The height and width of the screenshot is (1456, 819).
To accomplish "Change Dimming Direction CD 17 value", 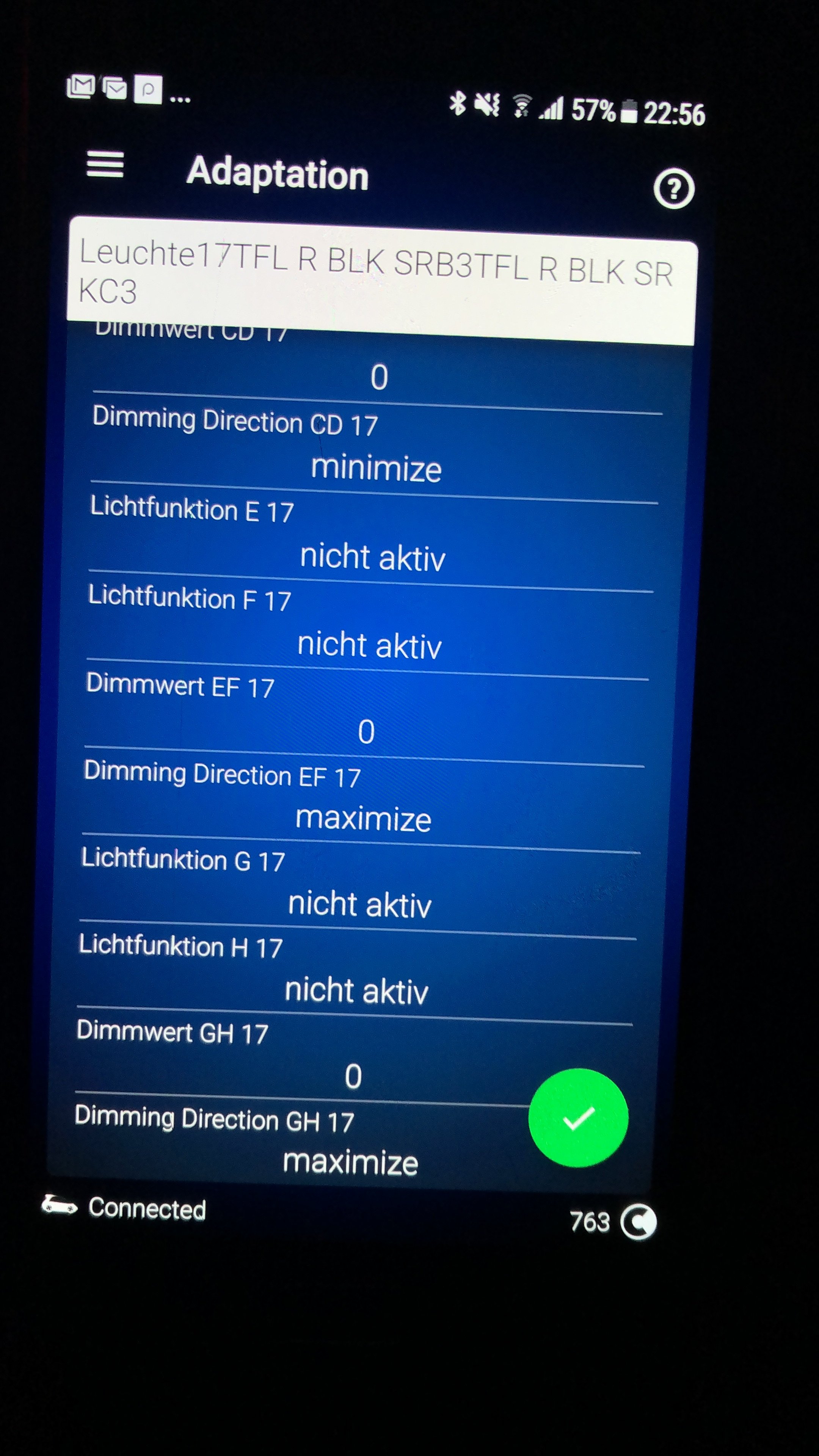I will point(376,469).
